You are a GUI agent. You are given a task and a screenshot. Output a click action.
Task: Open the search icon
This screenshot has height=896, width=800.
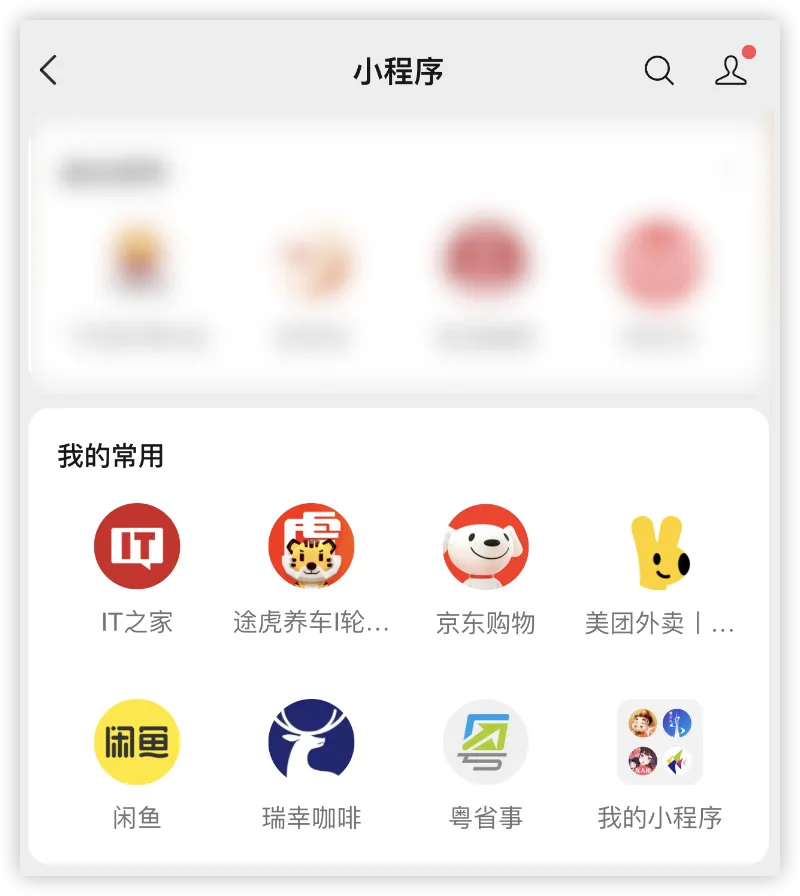[x=658, y=70]
